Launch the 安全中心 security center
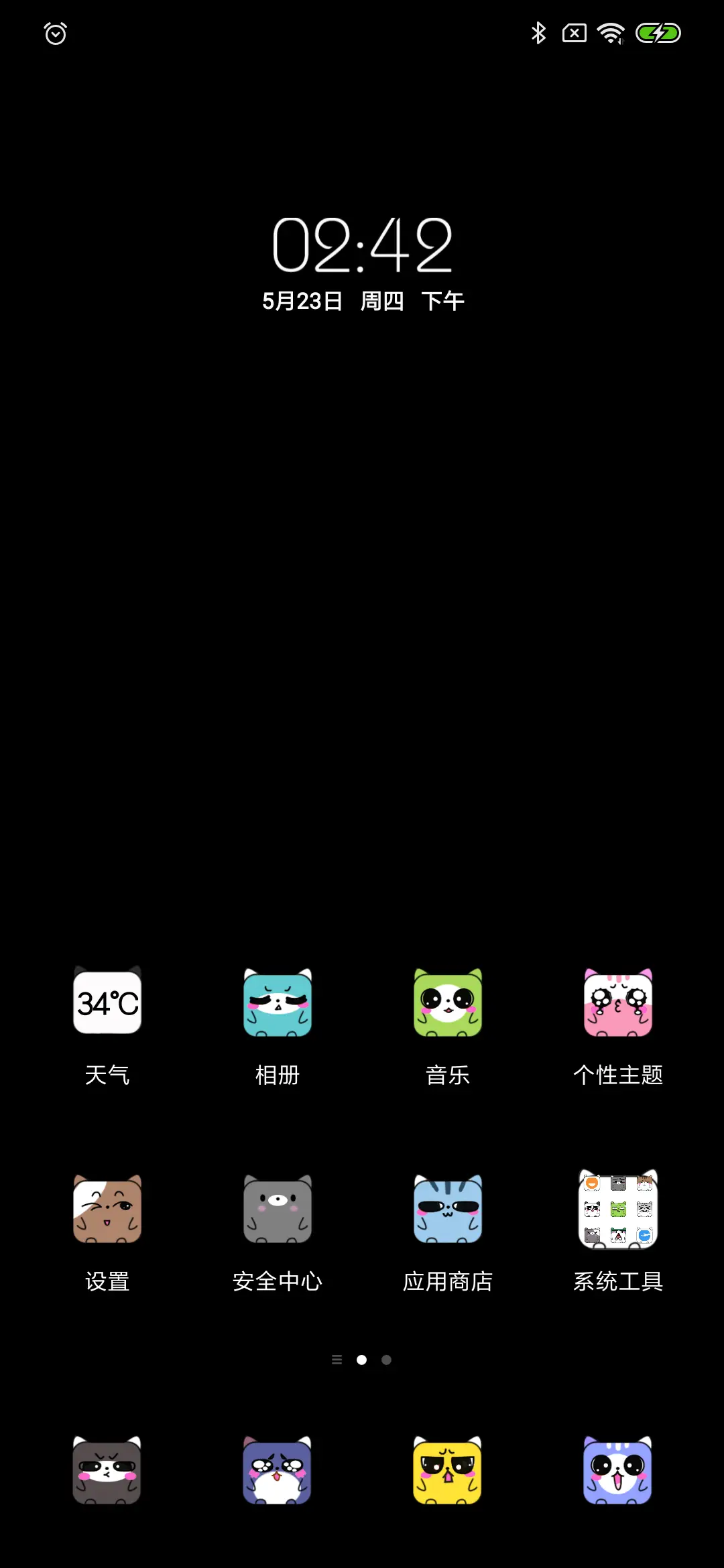The height and width of the screenshot is (1568, 724). [x=278, y=1210]
